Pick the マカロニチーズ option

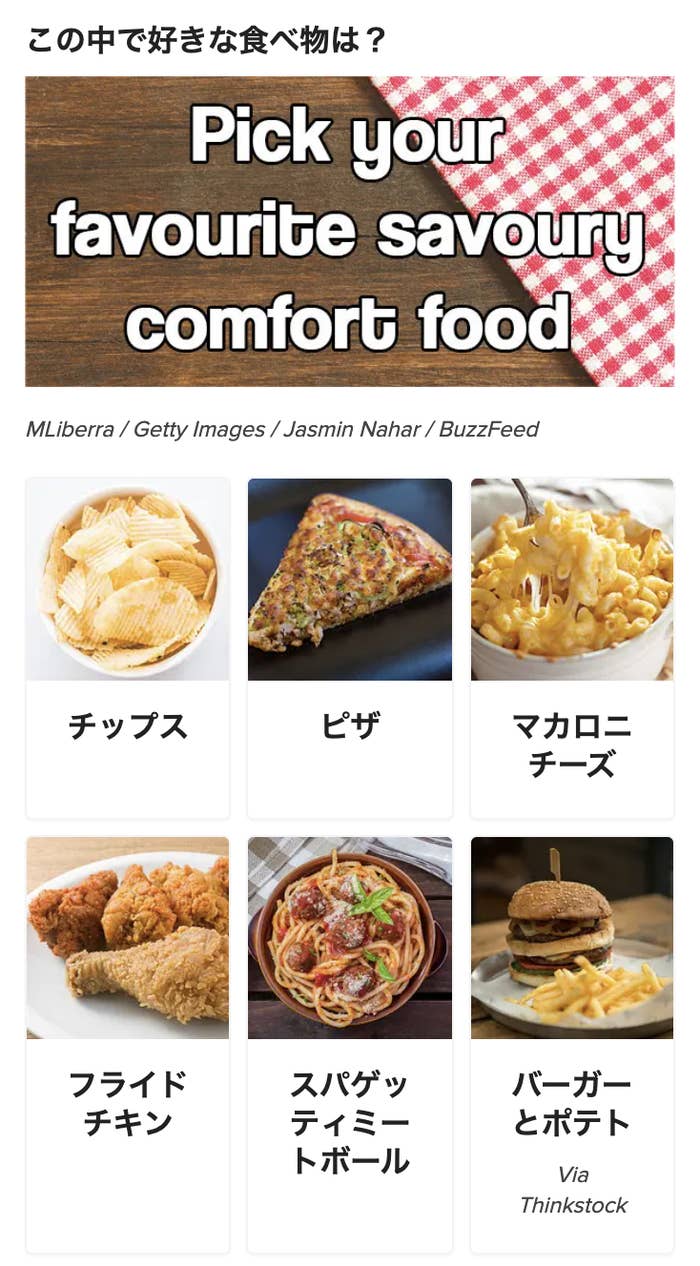(572, 648)
